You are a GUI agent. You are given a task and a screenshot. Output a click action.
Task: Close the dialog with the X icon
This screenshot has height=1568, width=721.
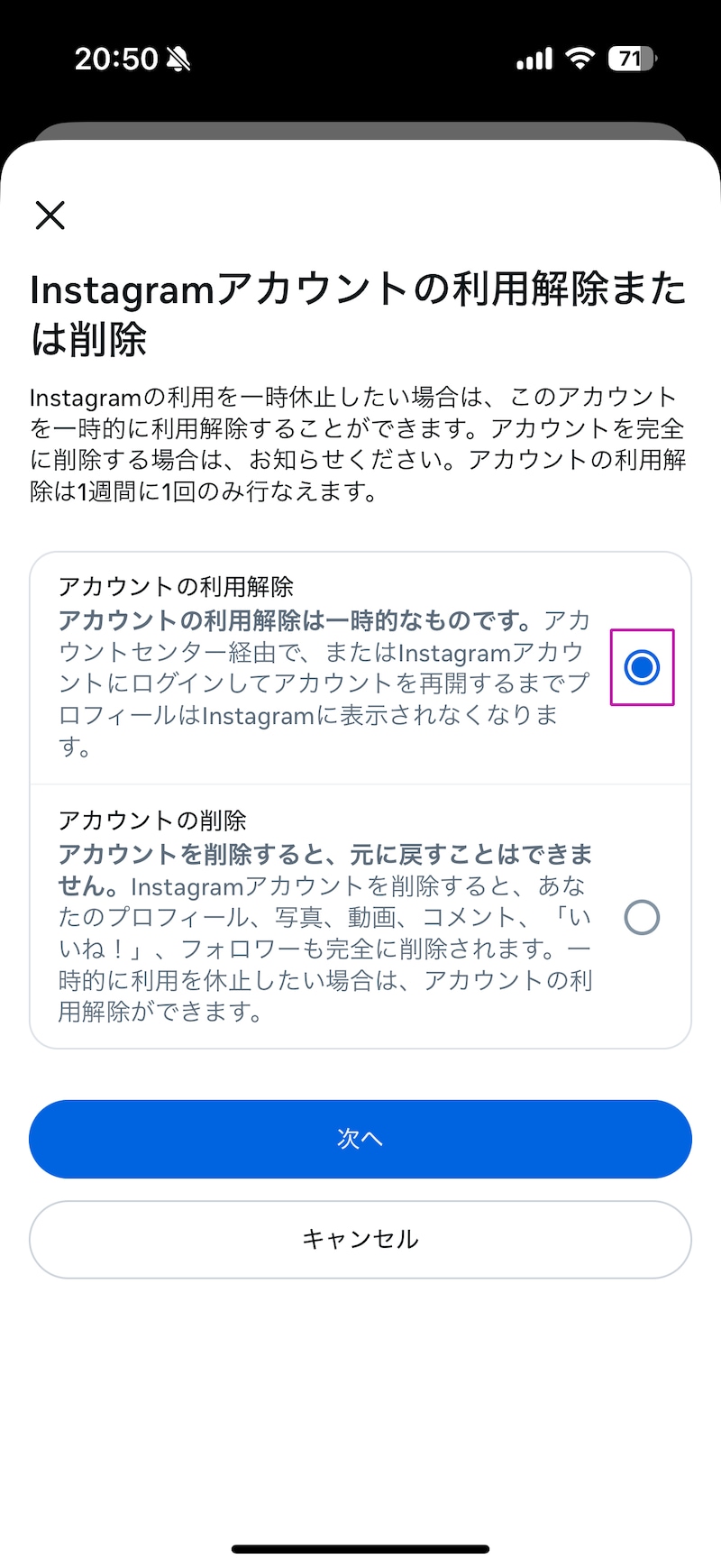[x=50, y=215]
